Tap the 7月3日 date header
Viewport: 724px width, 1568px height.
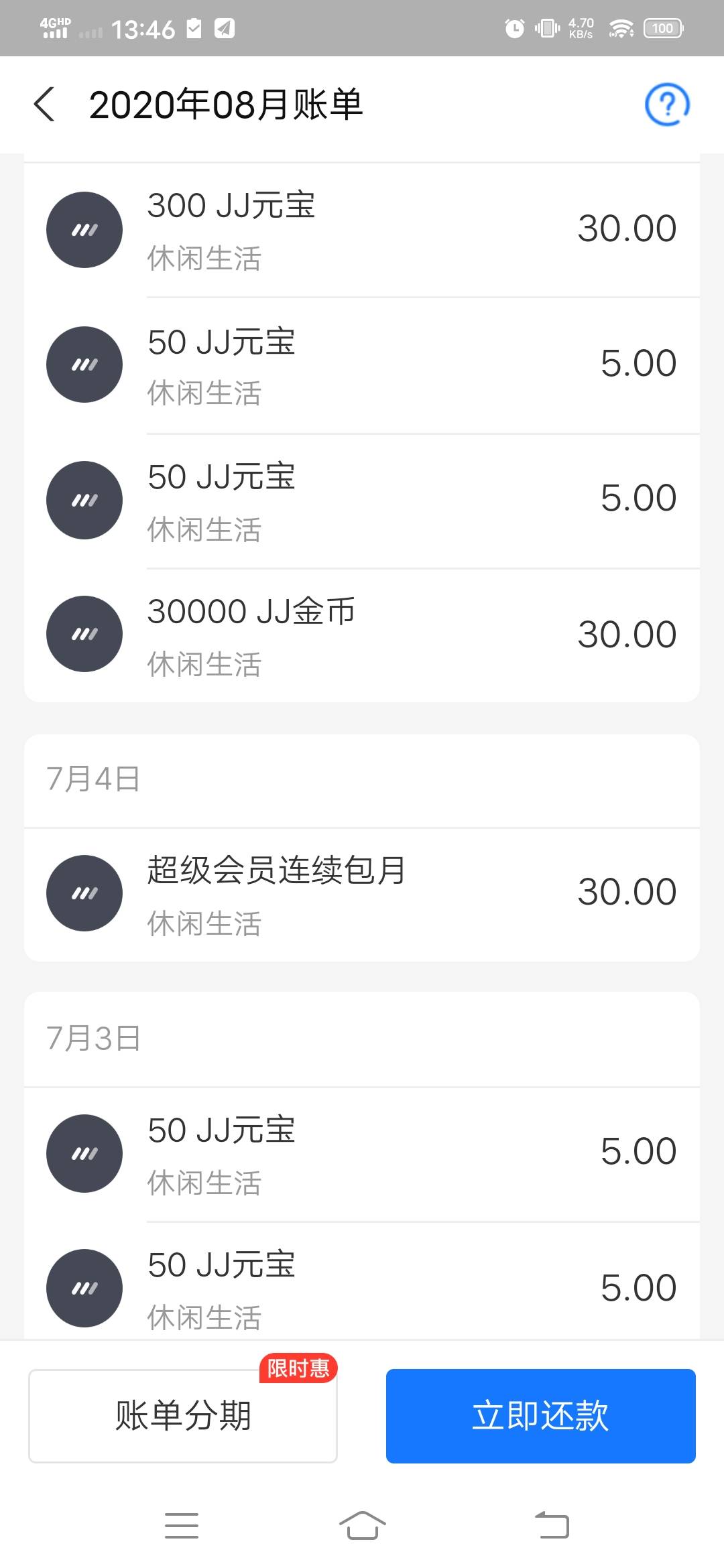tap(94, 1039)
